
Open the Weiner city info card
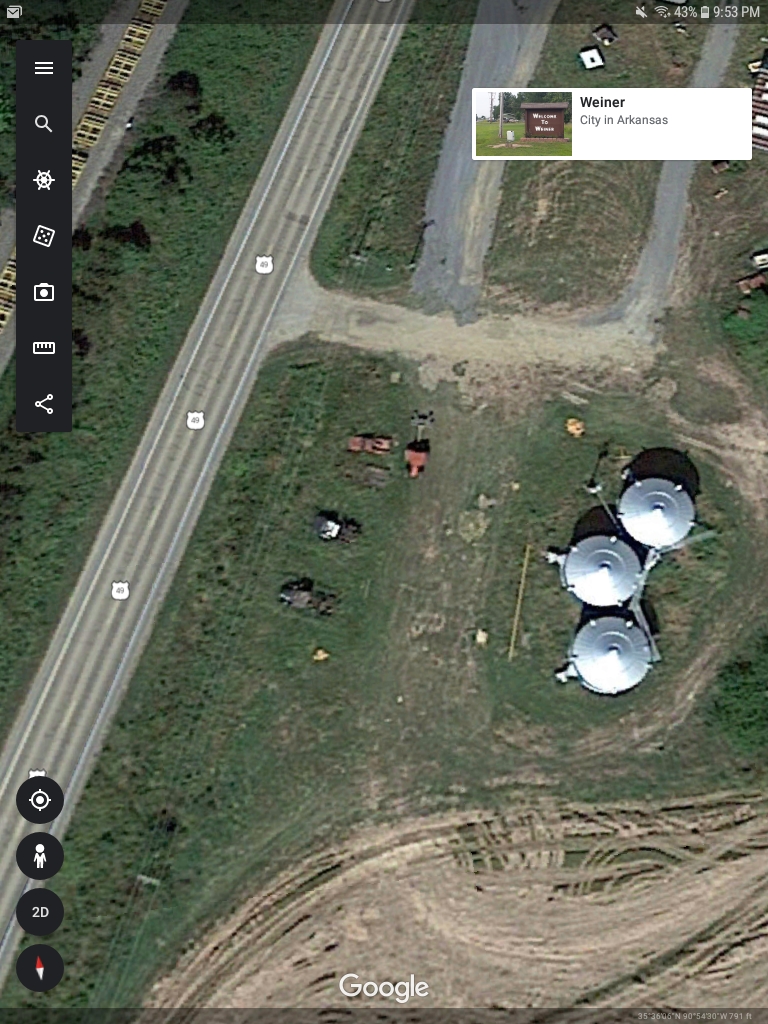(x=611, y=124)
